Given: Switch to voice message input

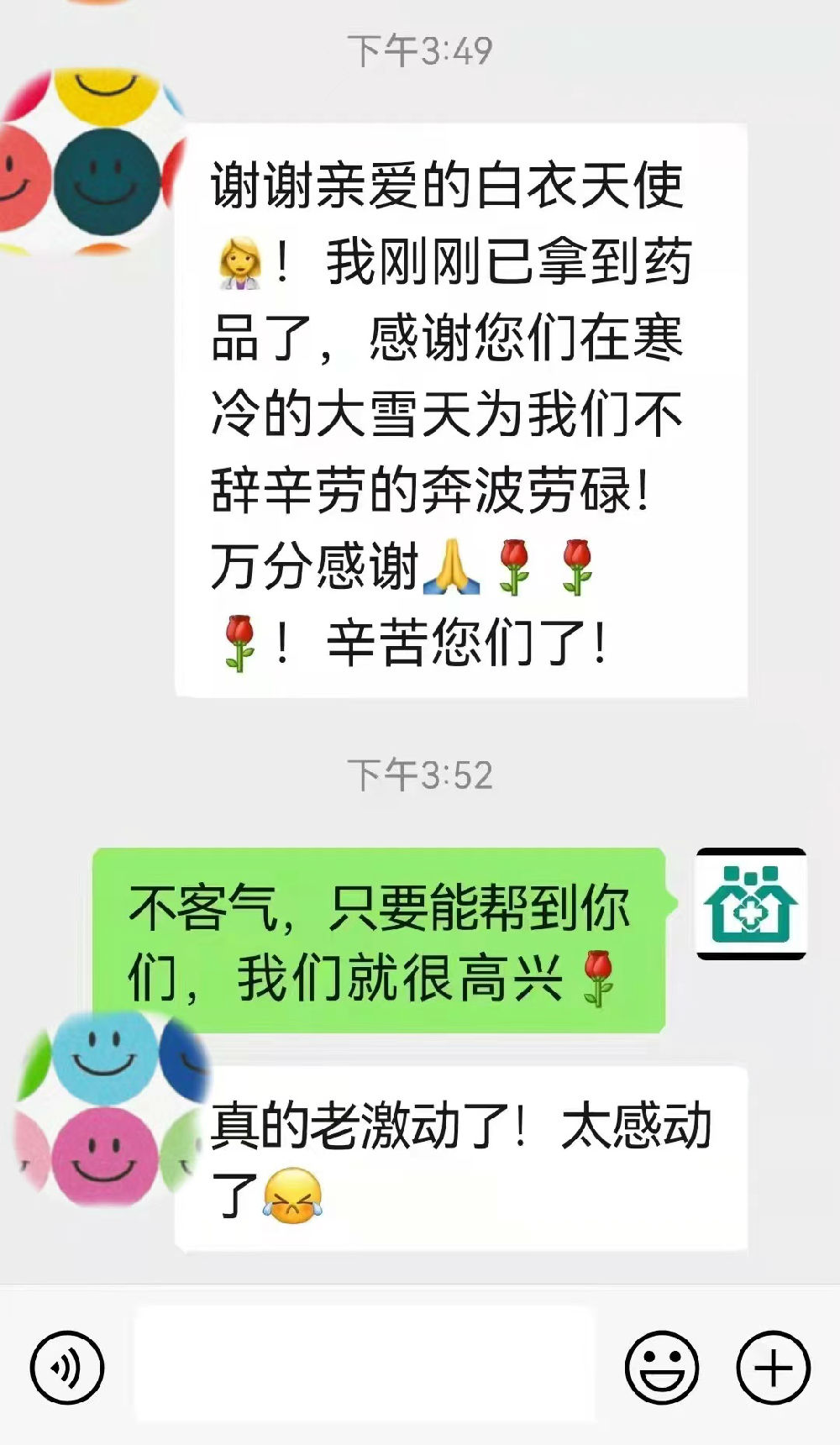Looking at the screenshot, I should [67, 1367].
